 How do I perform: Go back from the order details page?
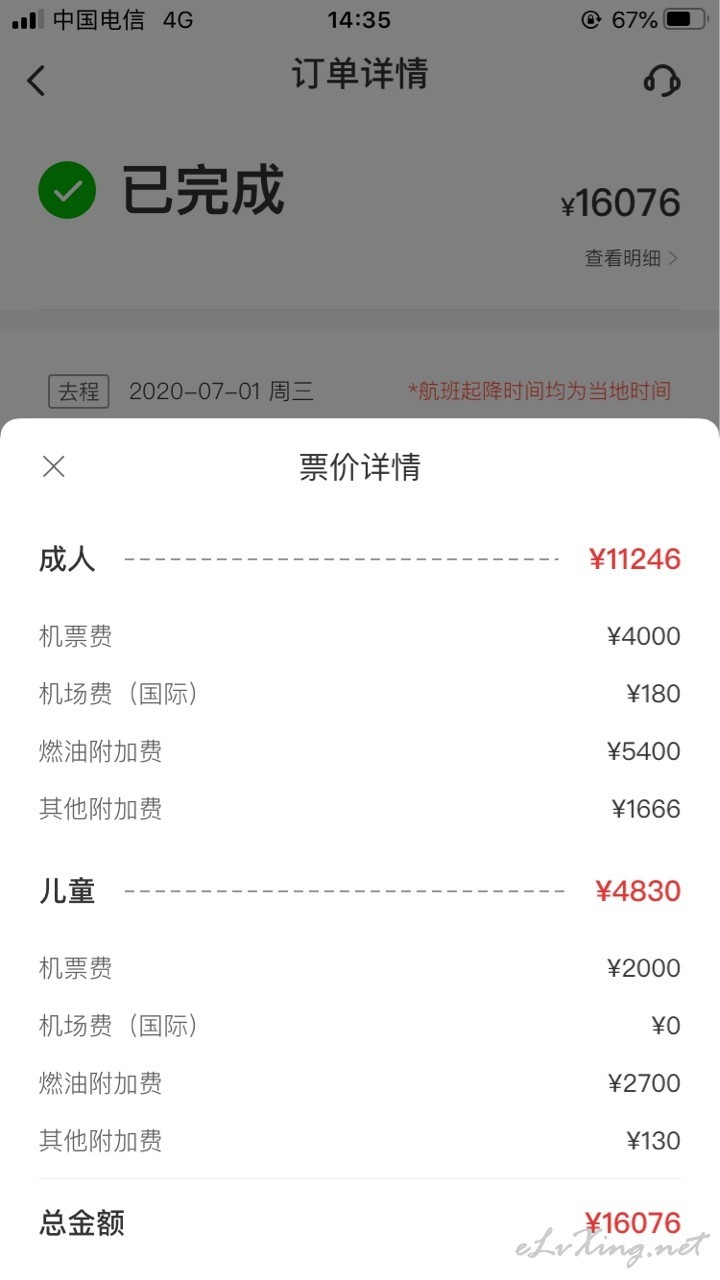point(36,80)
